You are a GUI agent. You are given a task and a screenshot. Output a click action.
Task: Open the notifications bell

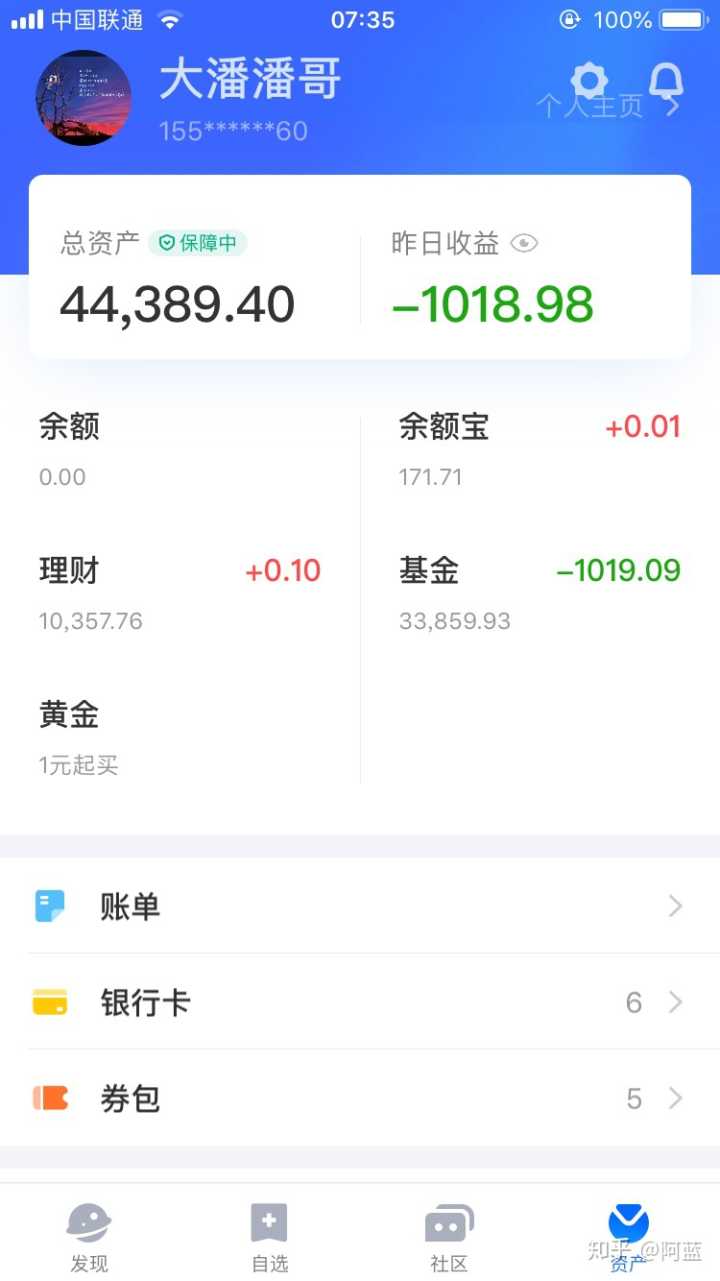(x=666, y=82)
